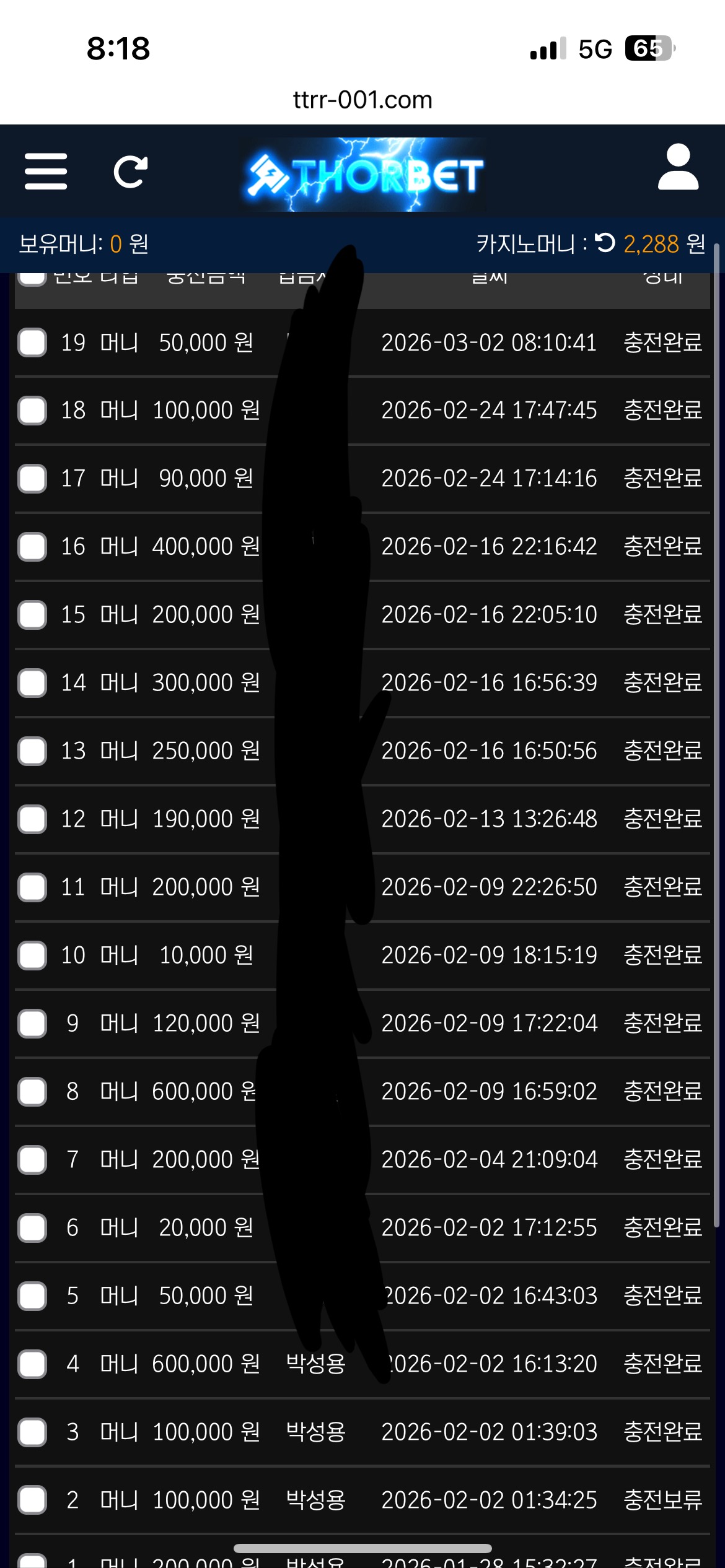Tick the checkbox on row 17
This screenshot has height=1568, width=725.
pyautogui.click(x=32, y=479)
